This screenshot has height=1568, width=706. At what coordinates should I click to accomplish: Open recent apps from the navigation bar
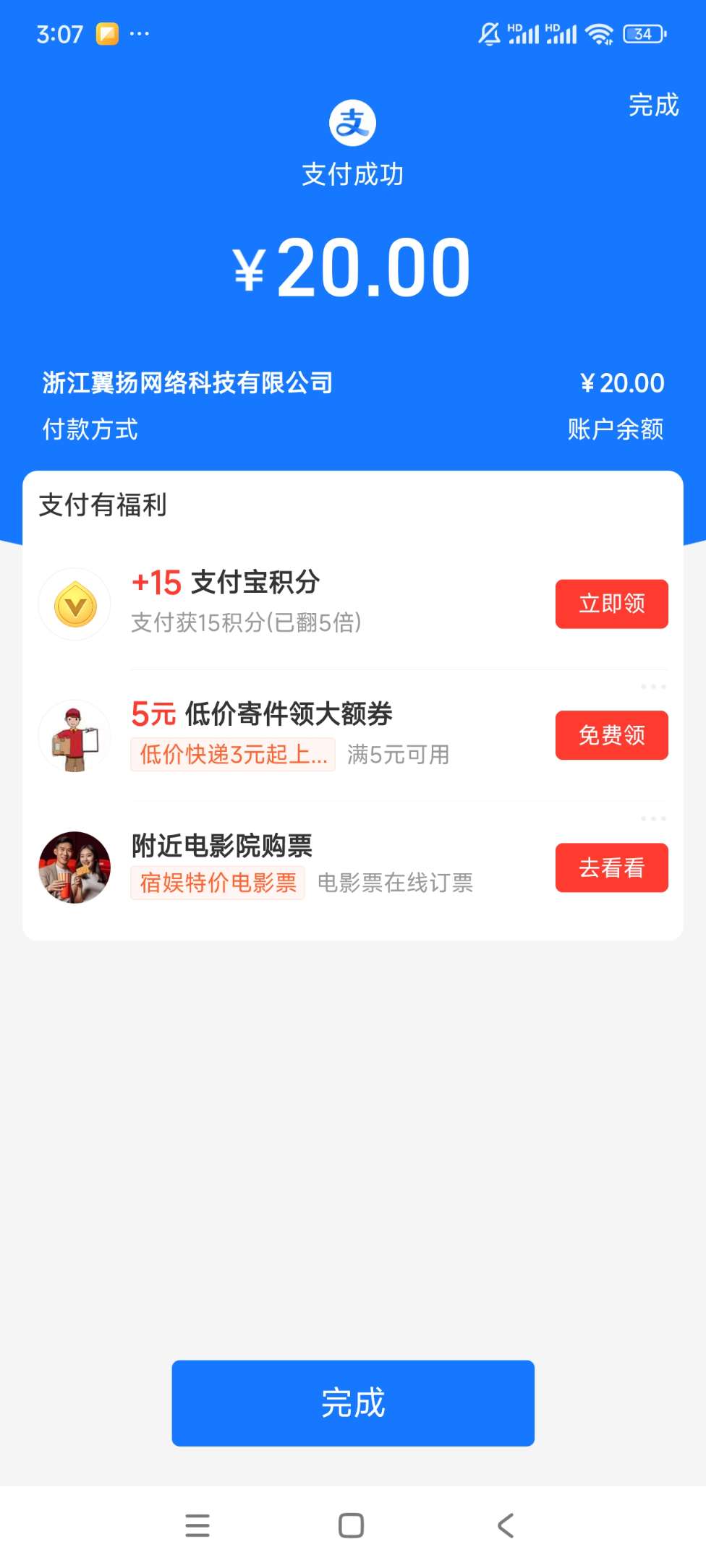197,1525
